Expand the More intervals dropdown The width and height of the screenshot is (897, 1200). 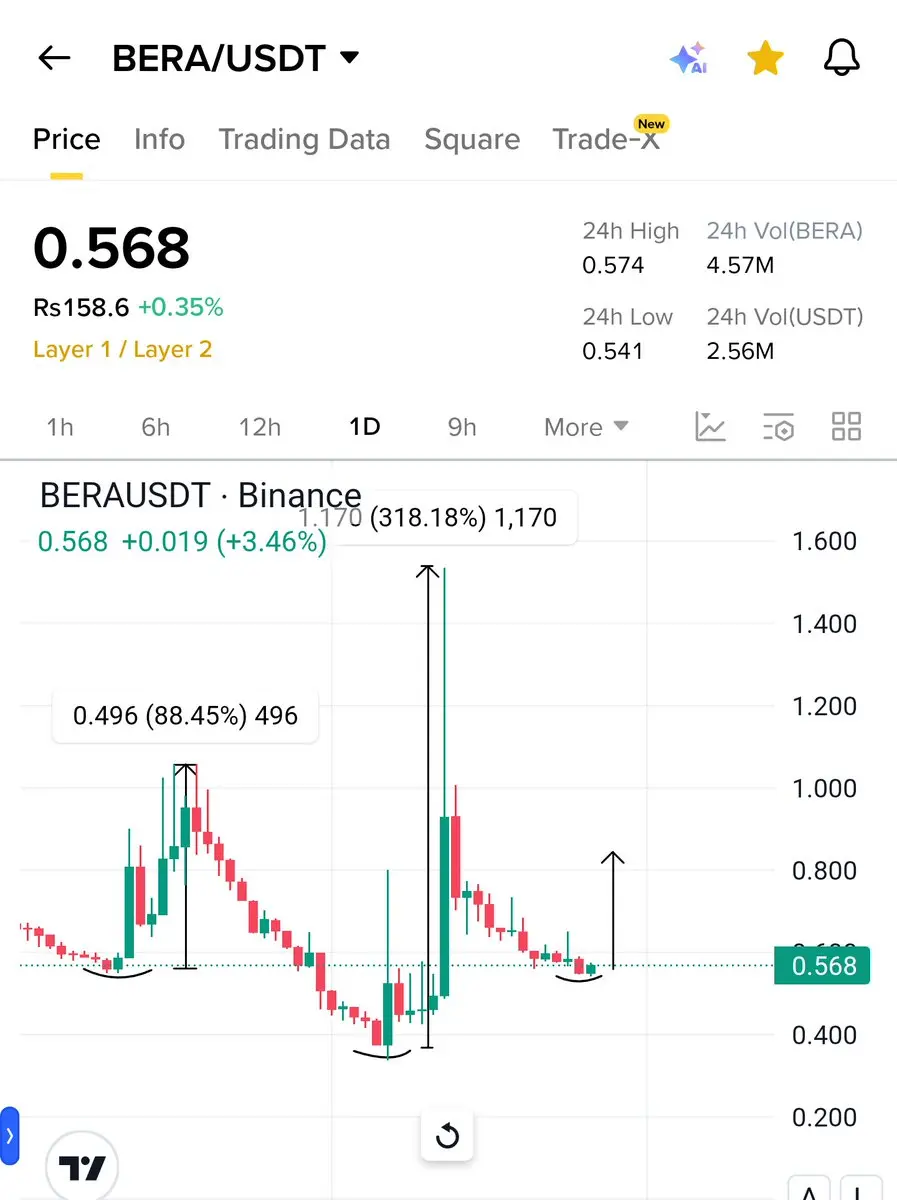[x=586, y=427]
